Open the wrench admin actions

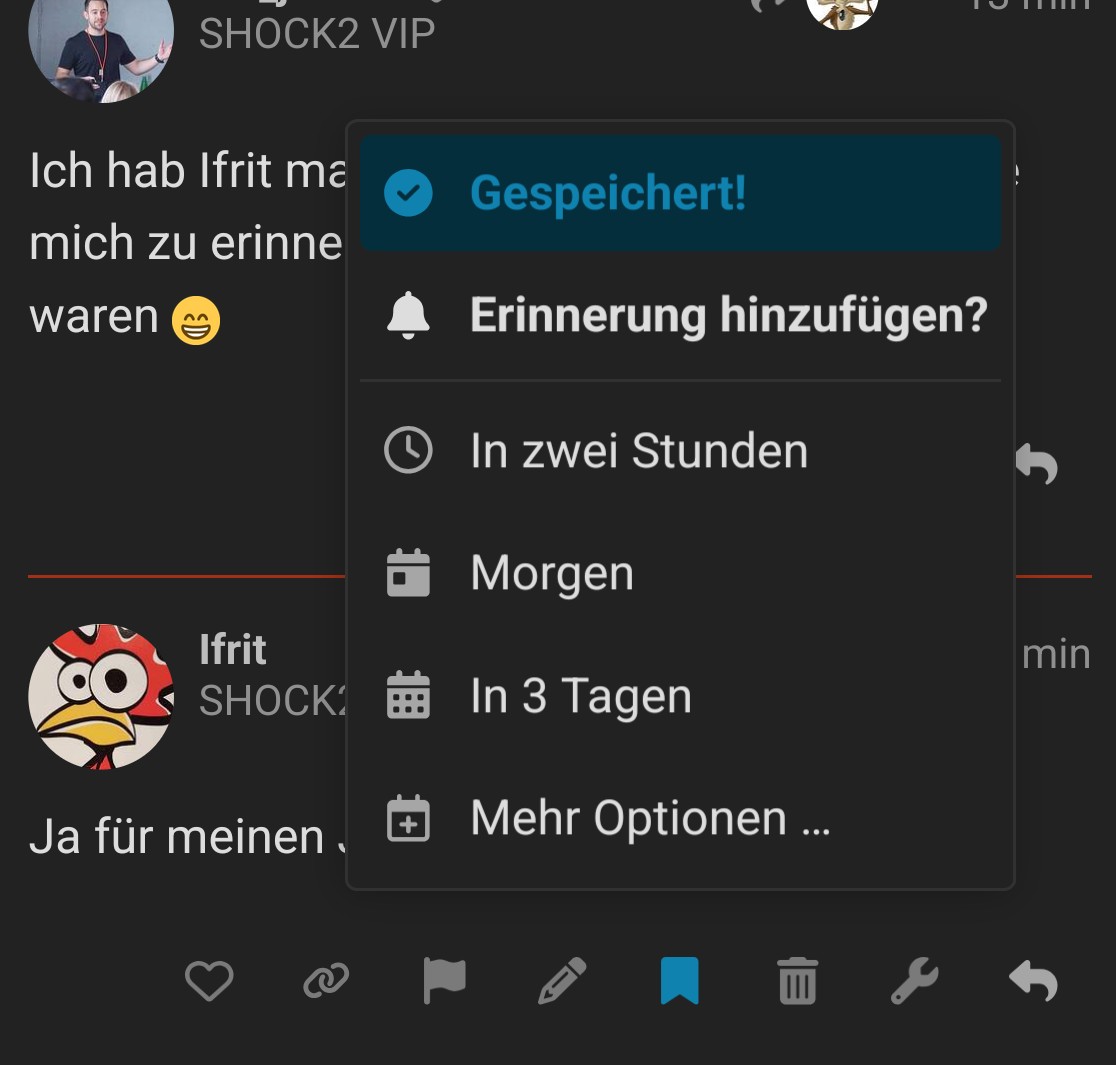click(915, 980)
